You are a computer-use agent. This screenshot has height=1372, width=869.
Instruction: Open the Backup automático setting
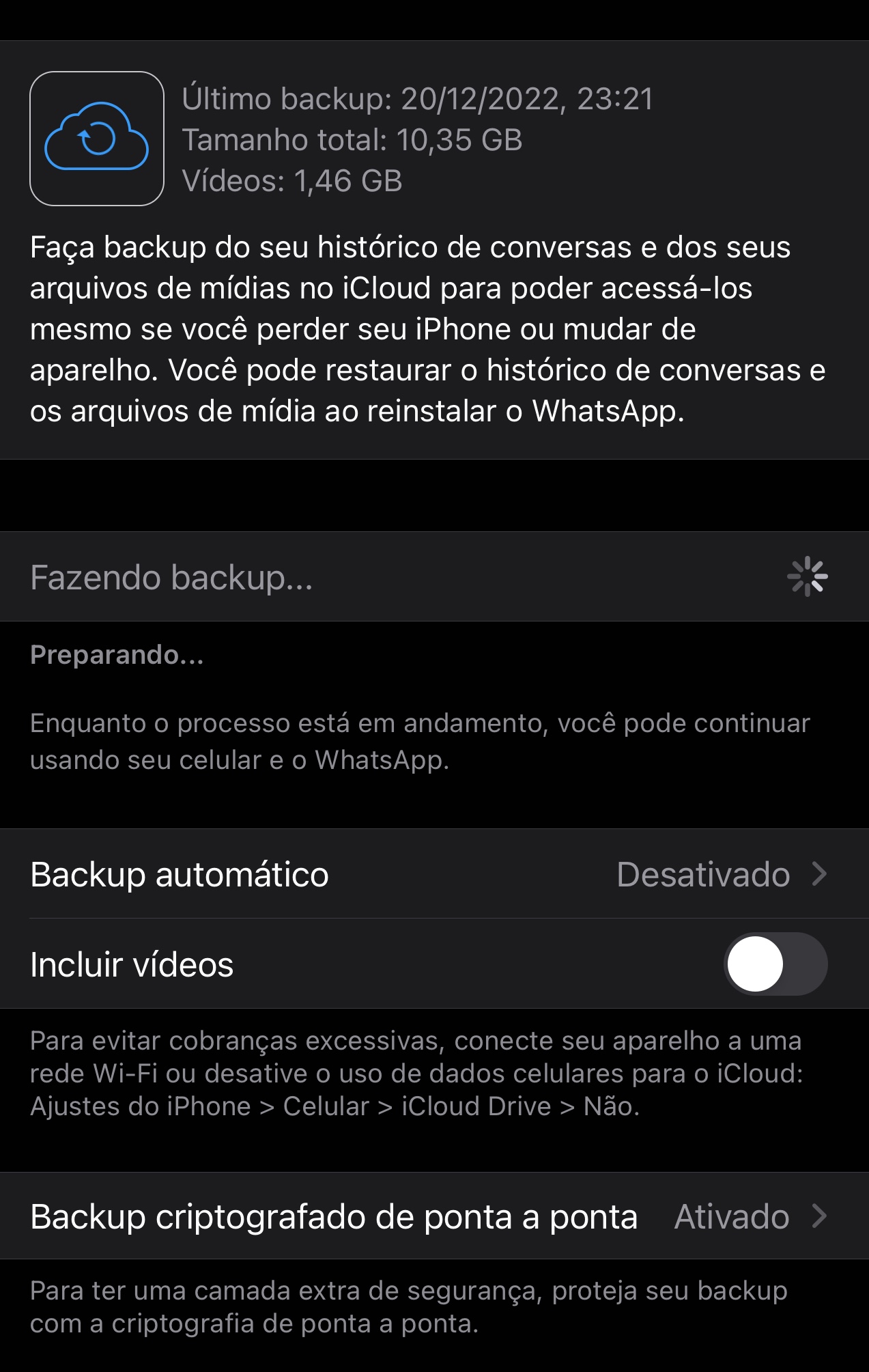click(434, 875)
